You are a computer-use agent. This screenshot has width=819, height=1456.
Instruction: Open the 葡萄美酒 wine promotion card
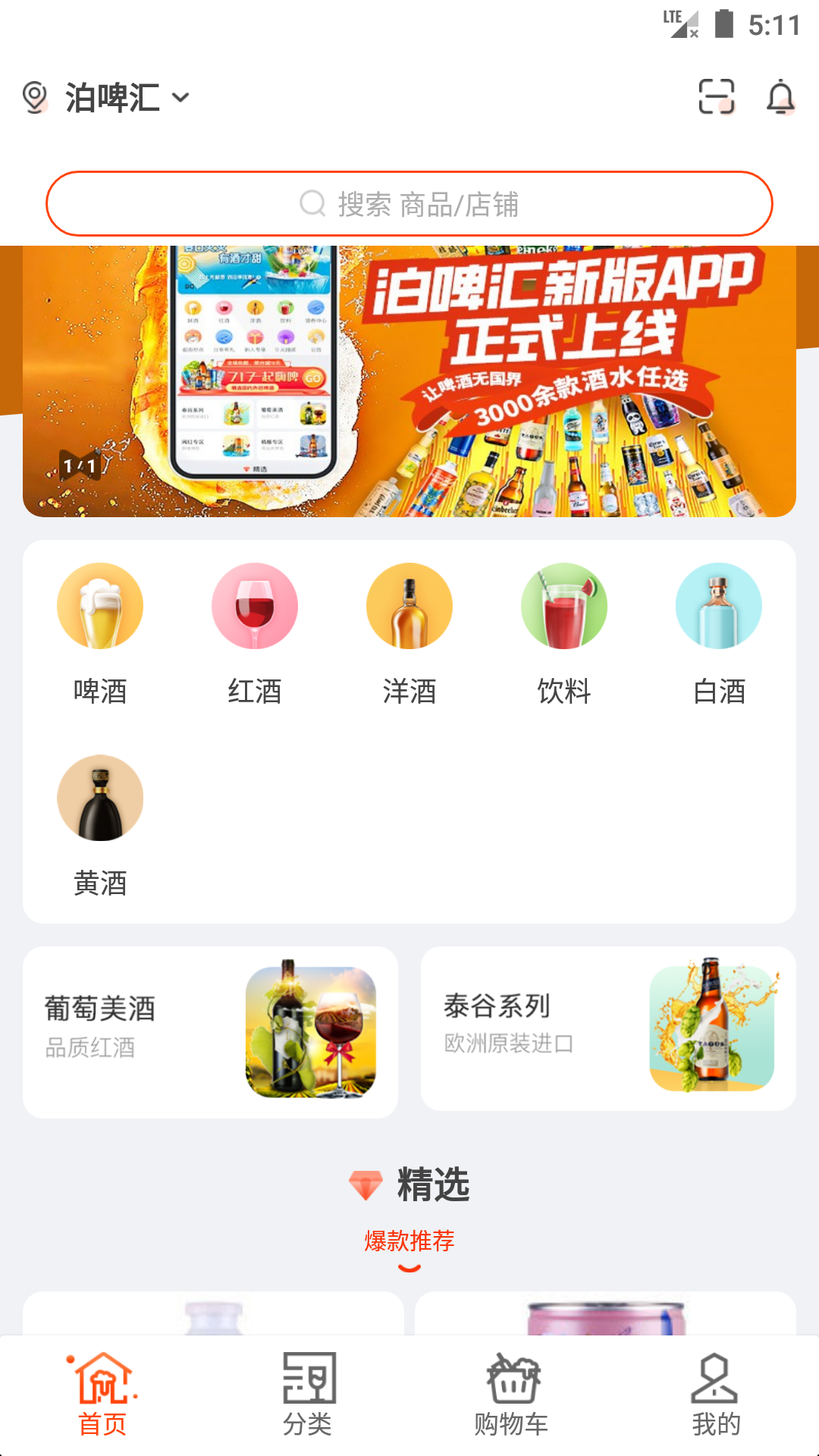click(x=211, y=1030)
